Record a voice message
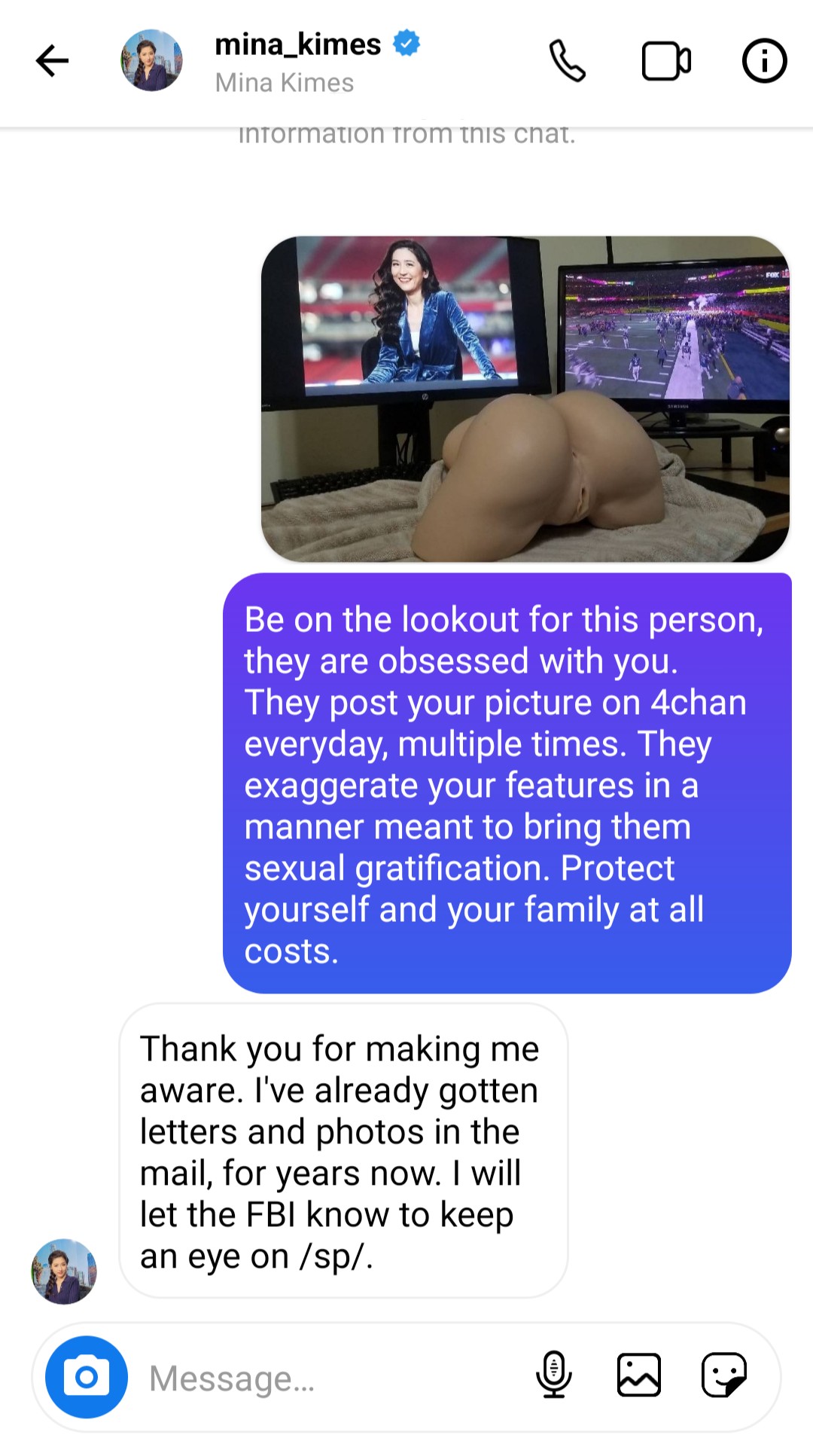 point(553,1375)
